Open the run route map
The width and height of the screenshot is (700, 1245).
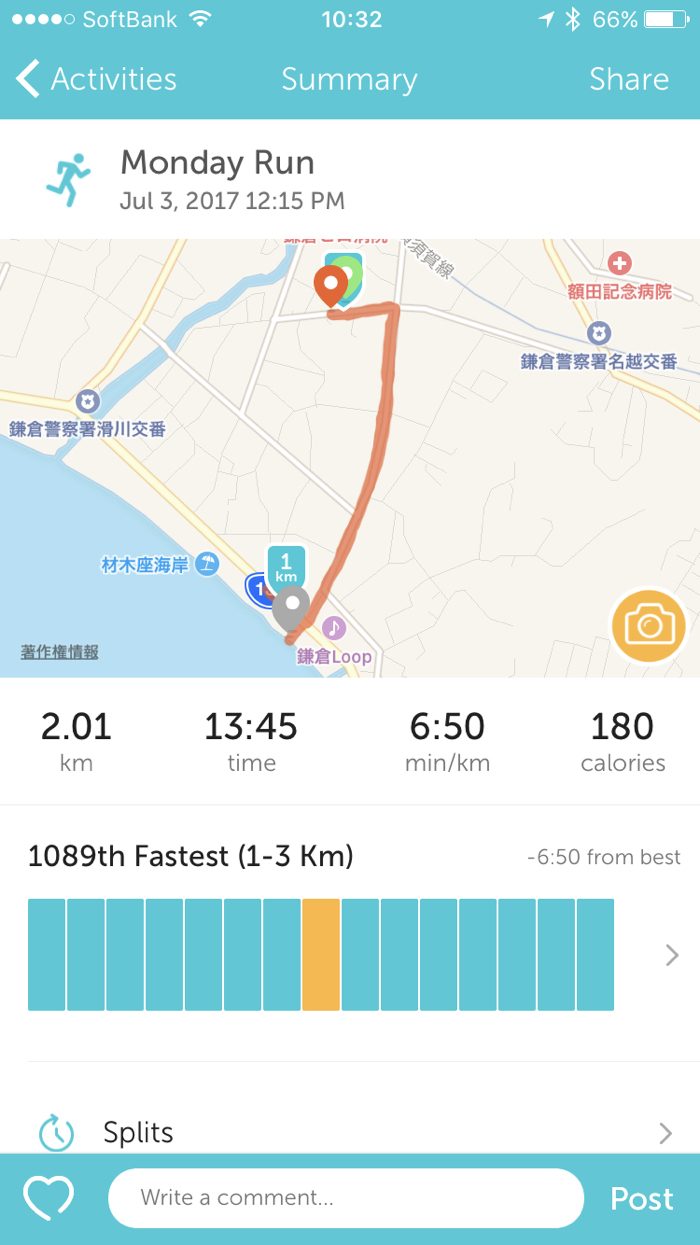point(450,450)
